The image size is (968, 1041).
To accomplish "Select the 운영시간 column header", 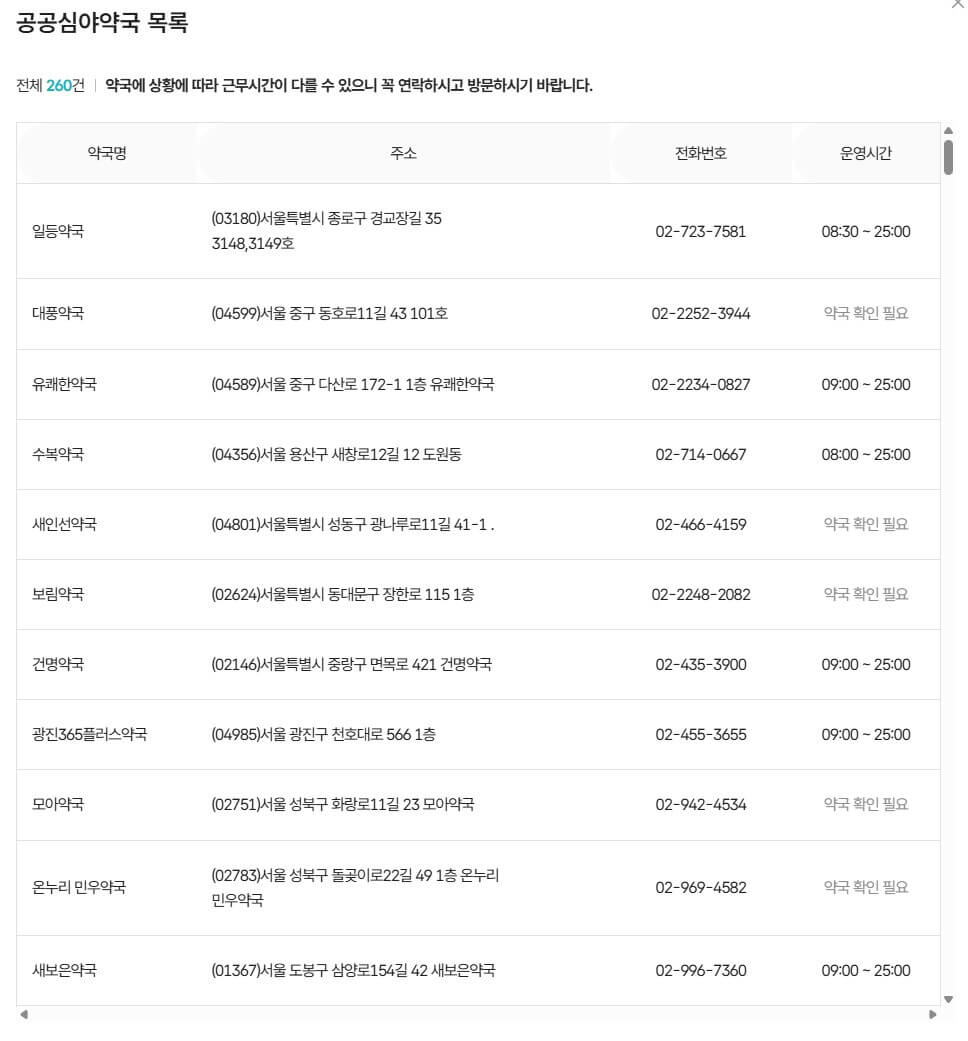I will pyautogui.click(x=864, y=153).
